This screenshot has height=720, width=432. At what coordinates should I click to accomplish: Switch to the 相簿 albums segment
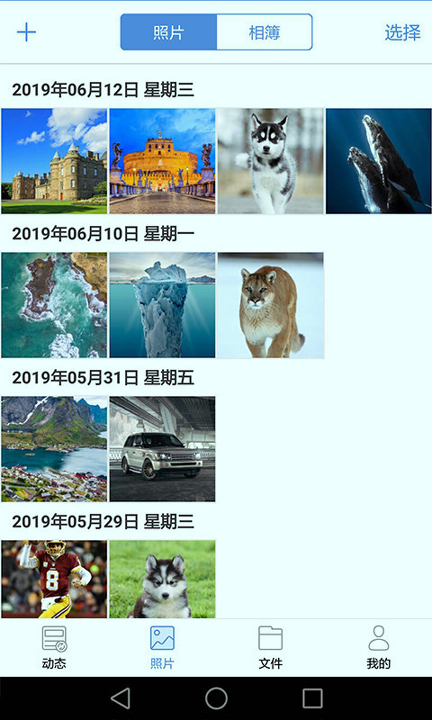point(264,32)
